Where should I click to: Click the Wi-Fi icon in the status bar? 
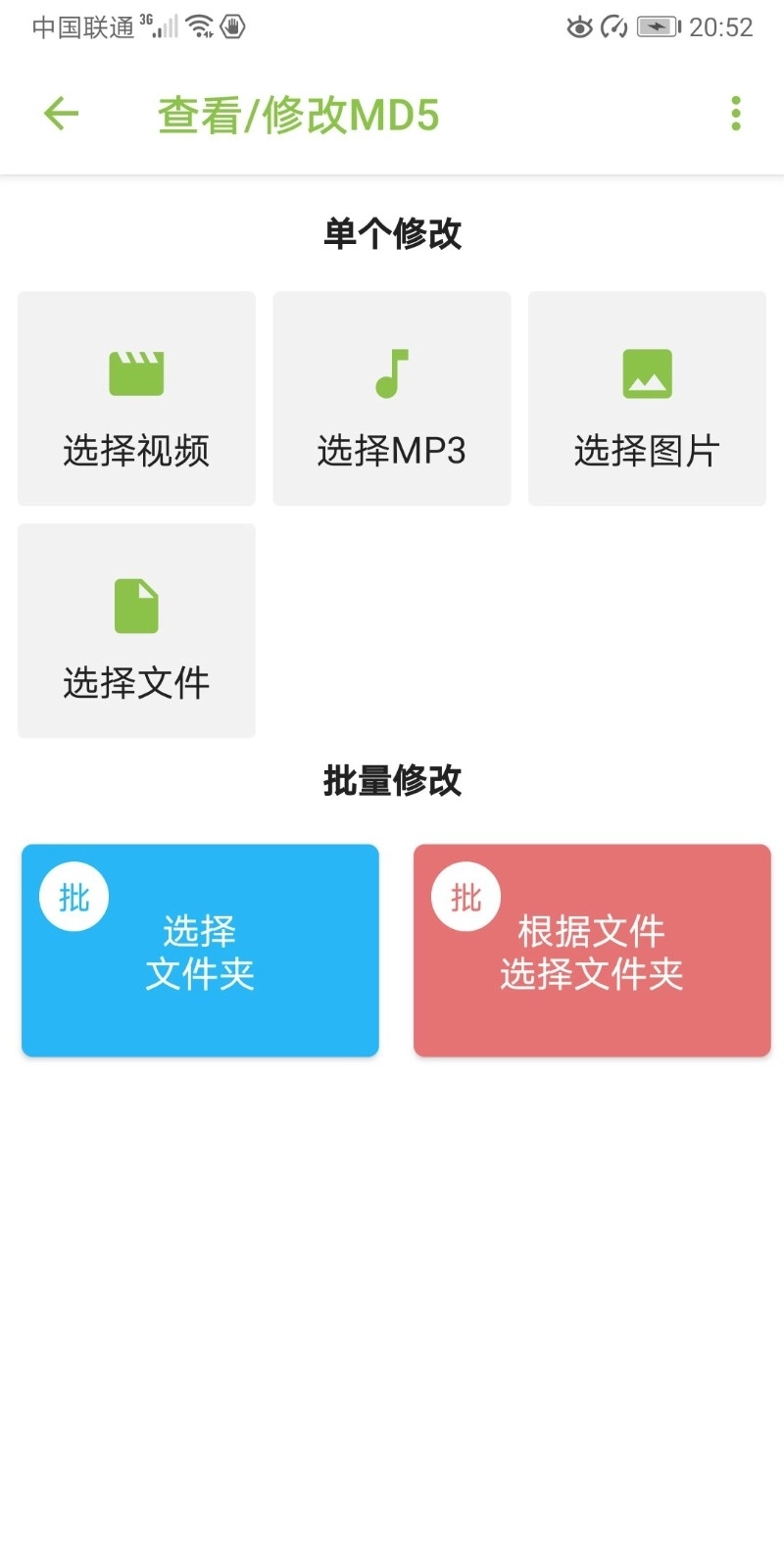[x=203, y=26]
